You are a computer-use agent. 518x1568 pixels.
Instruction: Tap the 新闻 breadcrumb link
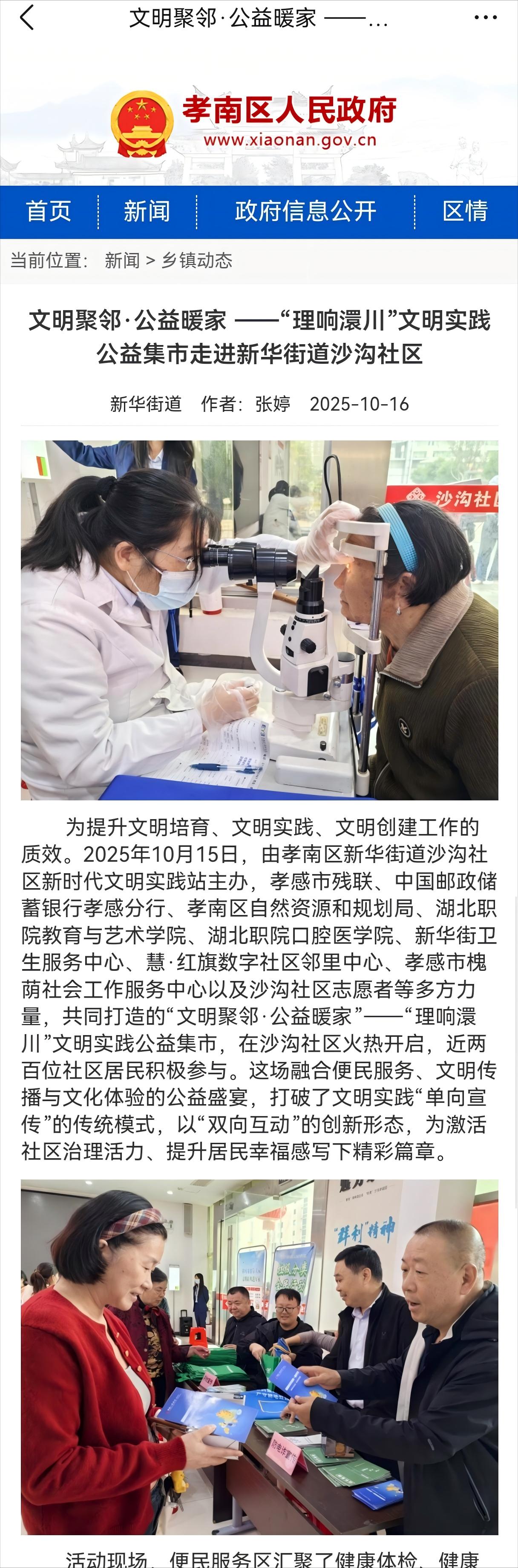pyautogui.click(x=122, y=261)
